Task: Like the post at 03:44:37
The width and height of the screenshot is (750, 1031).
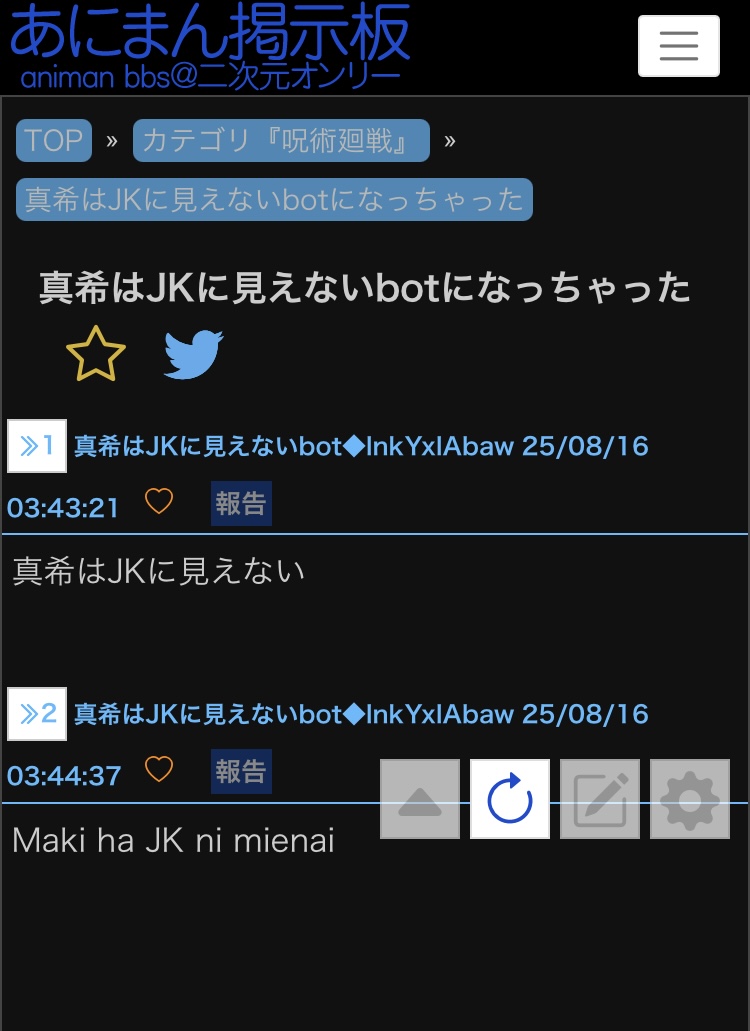Action: click(159, 769)
